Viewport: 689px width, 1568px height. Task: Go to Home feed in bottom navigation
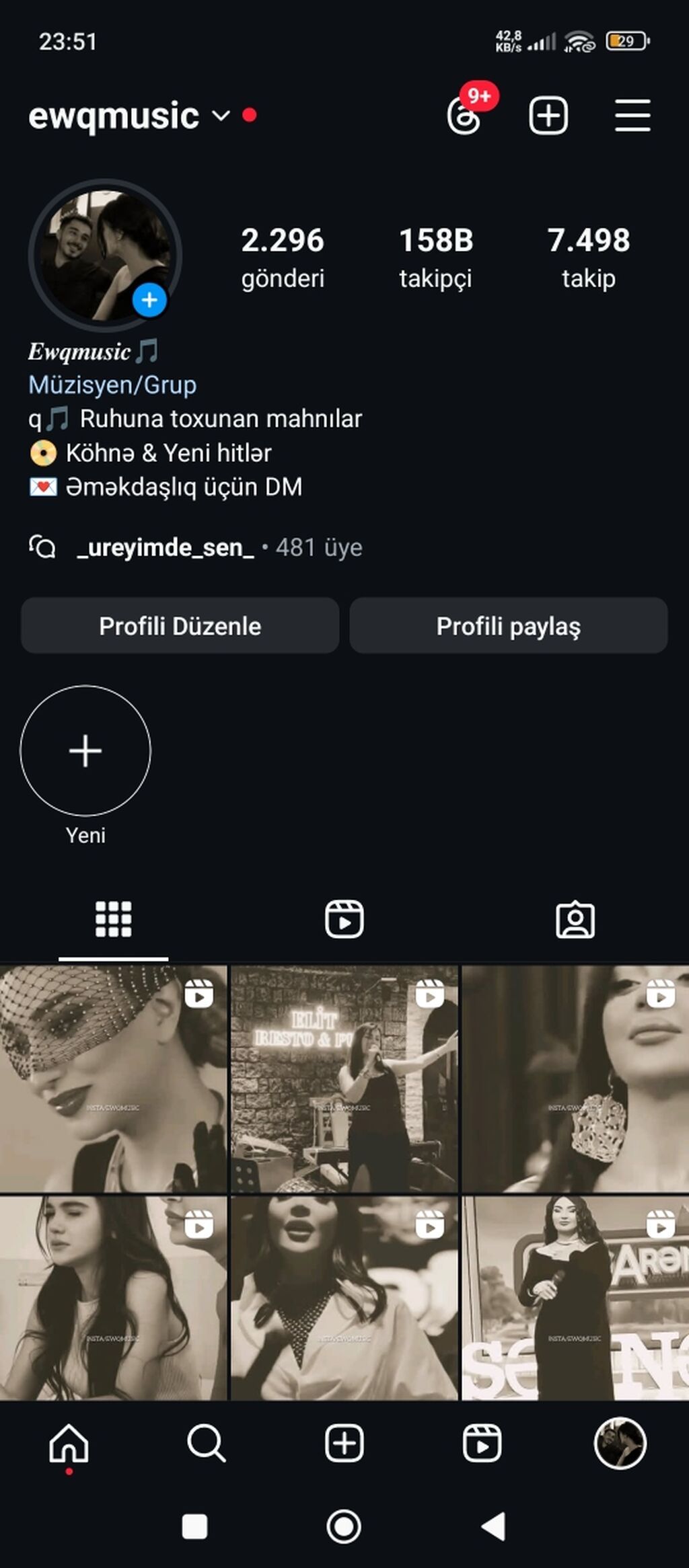click(x=69, y=1443)
